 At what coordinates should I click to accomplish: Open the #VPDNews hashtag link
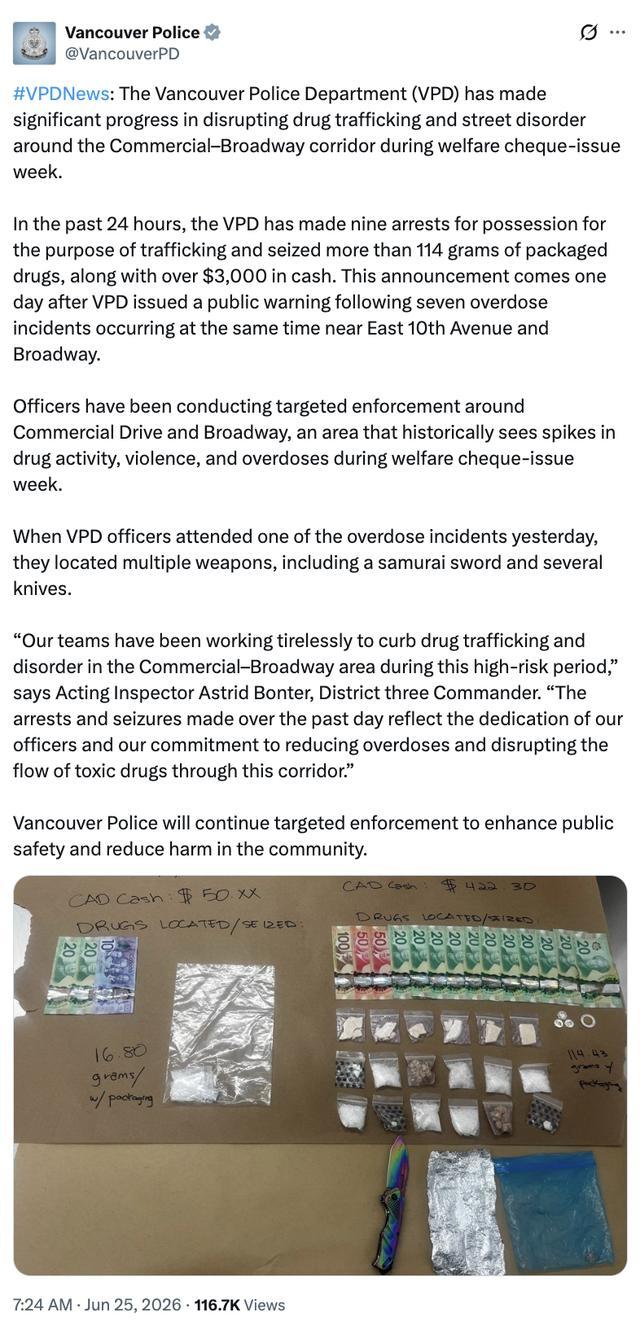click(61, 93)
